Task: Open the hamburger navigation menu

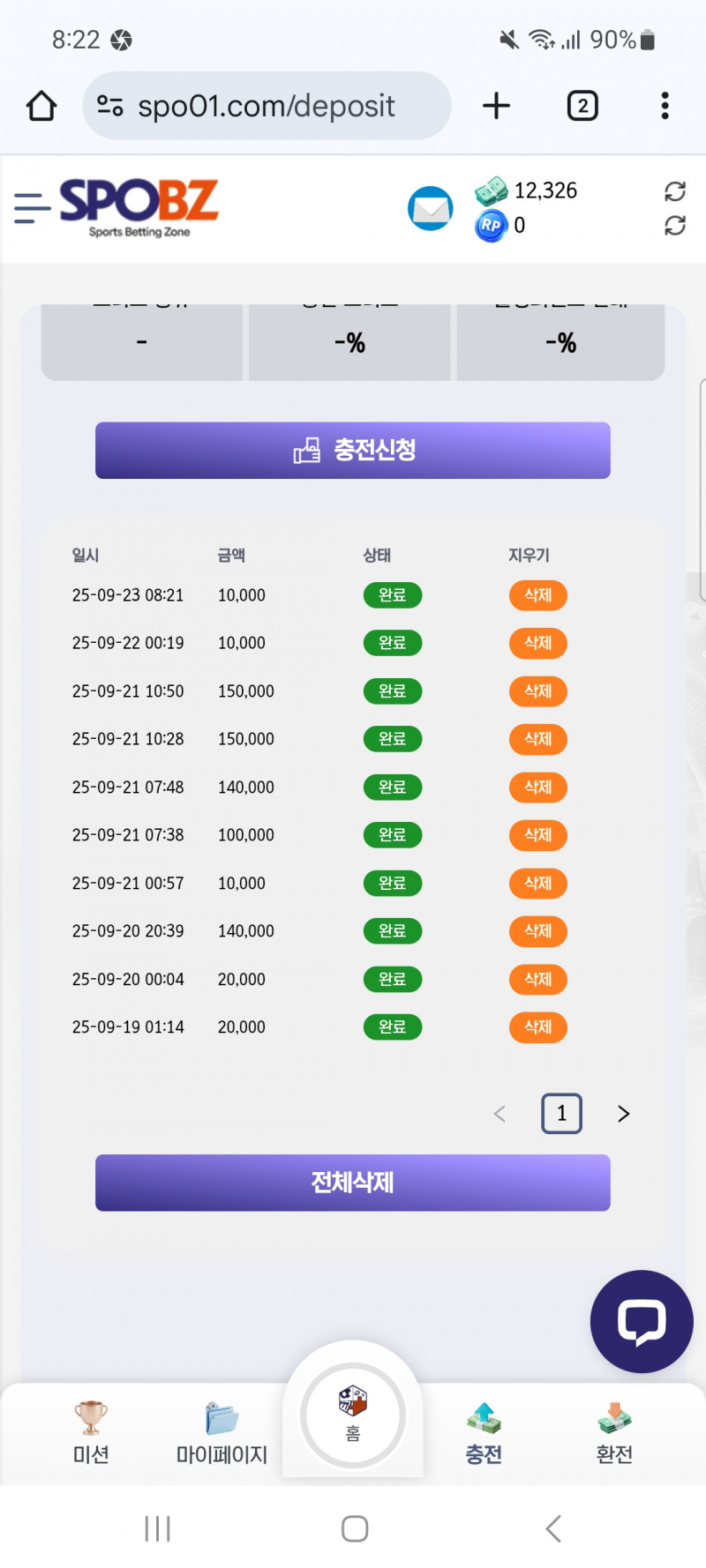Action: pos(31,209)
